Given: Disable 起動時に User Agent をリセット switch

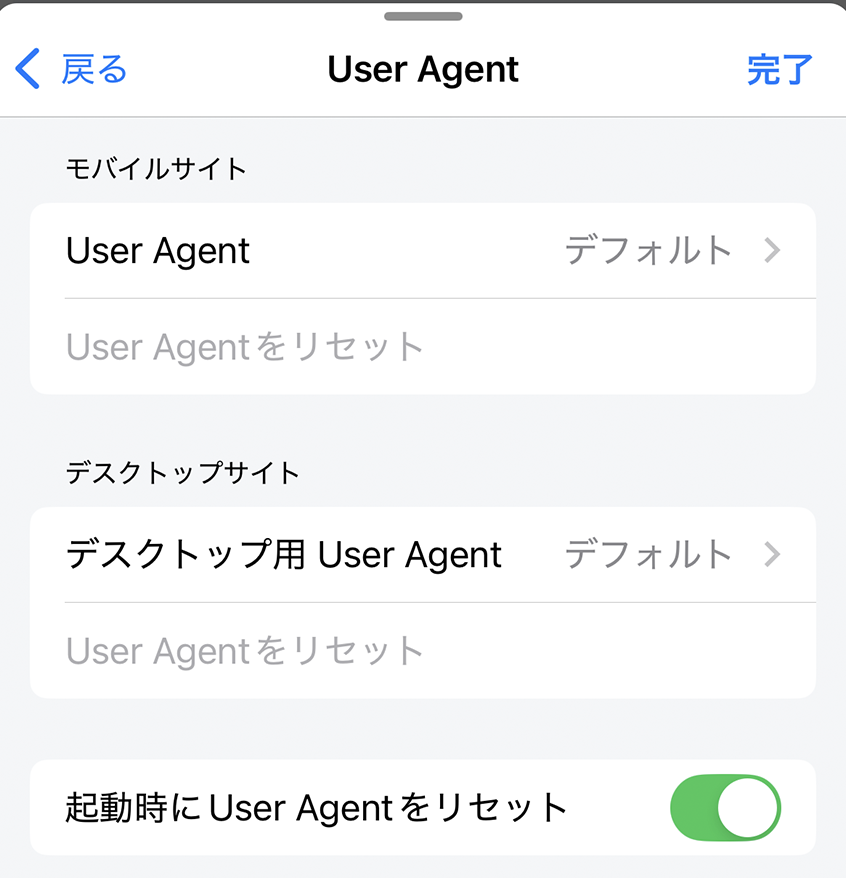Looking at the screenshot, I should coord(725,807).
